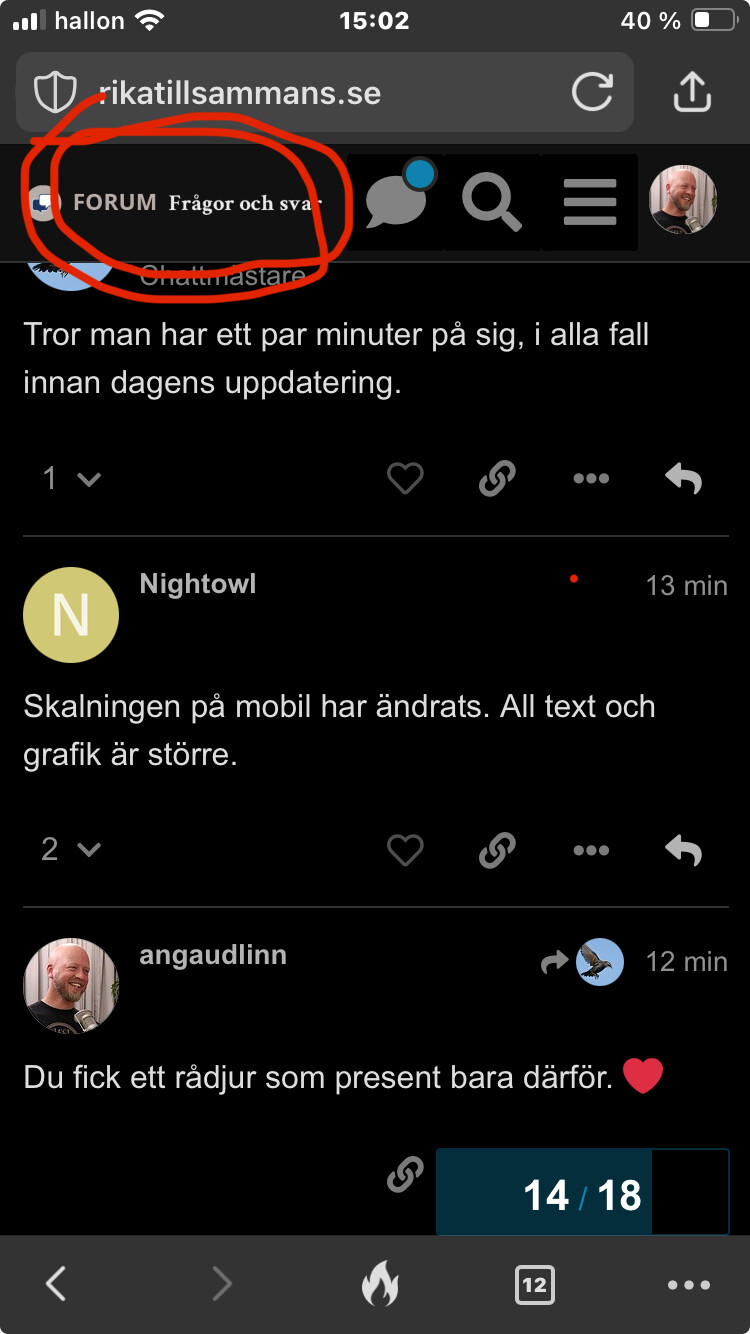Open the rikatillsammans.se address bar
The height and width of the screenshot is (1334, 750).
tap(300, 94)
